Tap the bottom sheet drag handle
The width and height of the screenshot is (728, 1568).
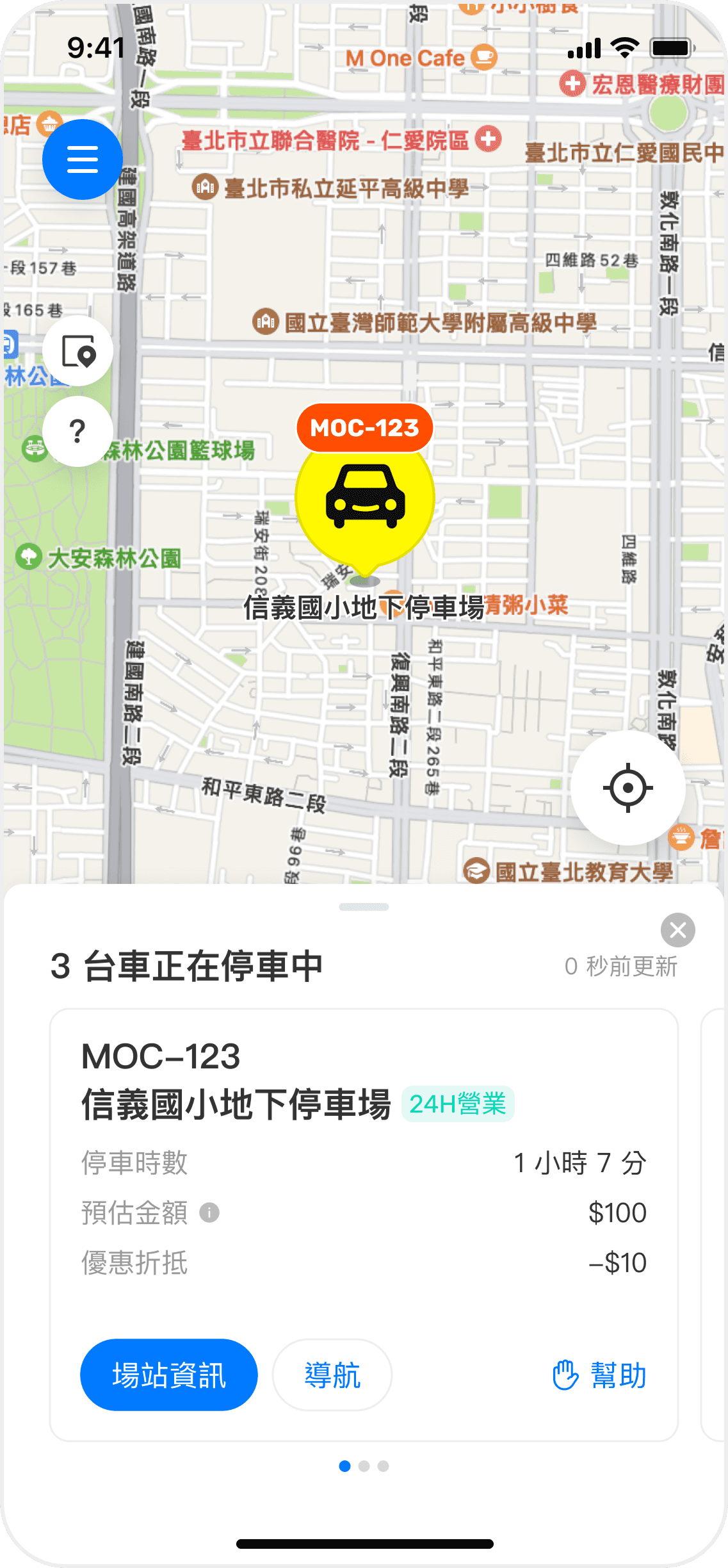tap(364, 907)
